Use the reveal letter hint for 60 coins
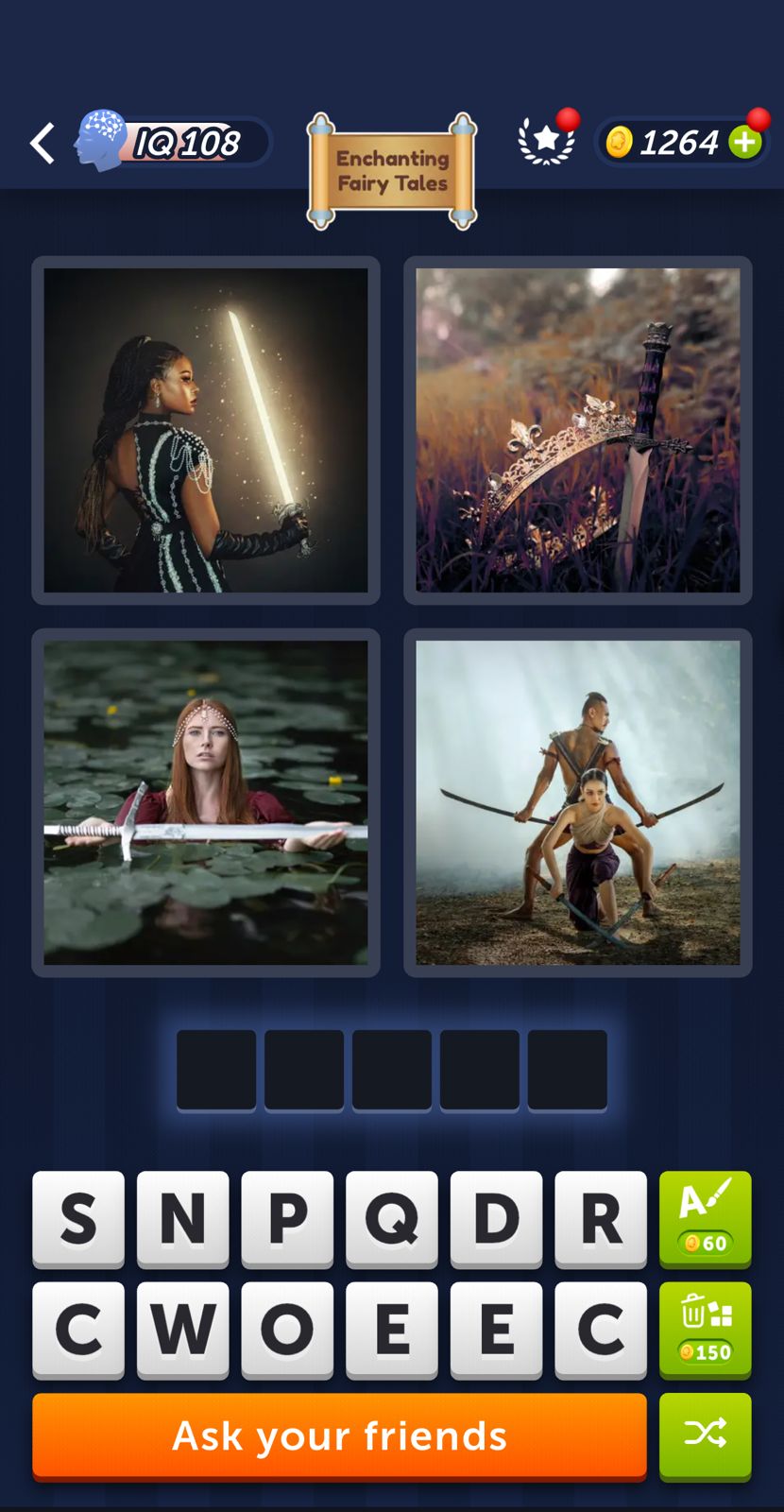The width and height of the screenshot is (784, 1512). pyautogui.click(x=705, y=1218)
